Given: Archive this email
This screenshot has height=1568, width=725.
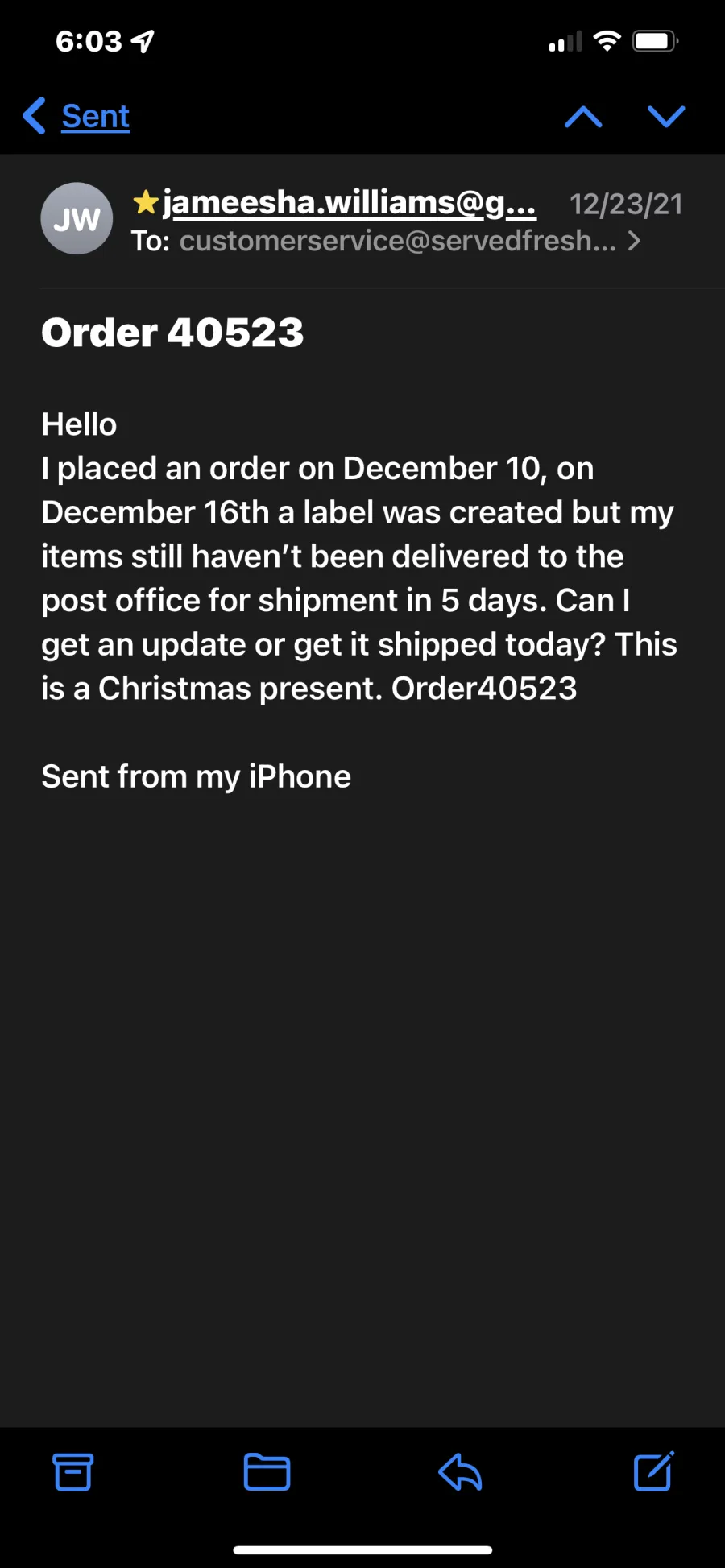Looking at the screenshot, I should (72, 1472).
